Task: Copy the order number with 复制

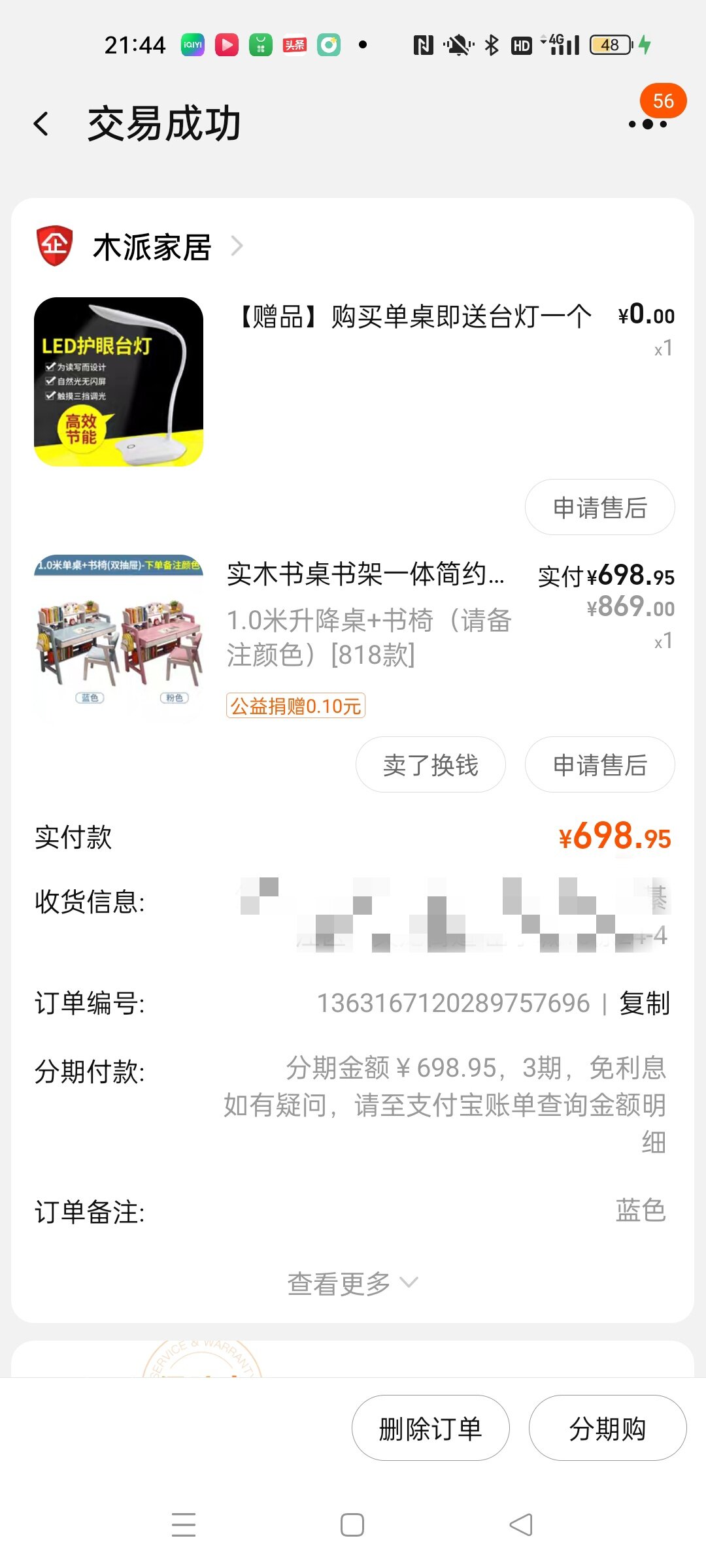Action: coord(645,1004)
